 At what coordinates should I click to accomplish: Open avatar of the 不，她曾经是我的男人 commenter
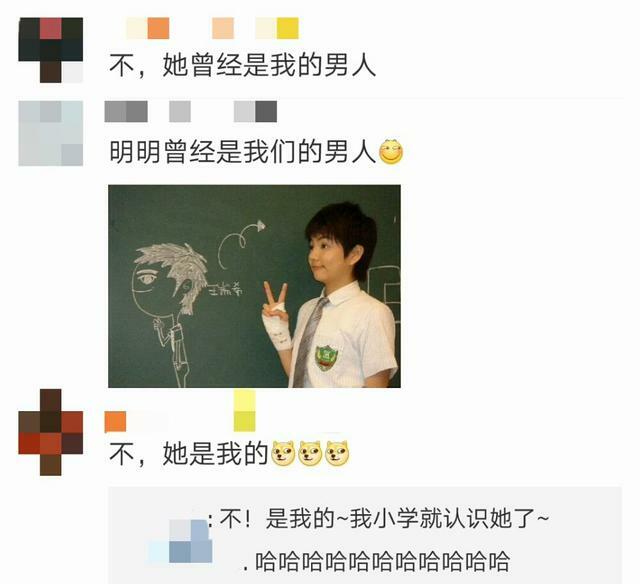click(x=51, y=50)
